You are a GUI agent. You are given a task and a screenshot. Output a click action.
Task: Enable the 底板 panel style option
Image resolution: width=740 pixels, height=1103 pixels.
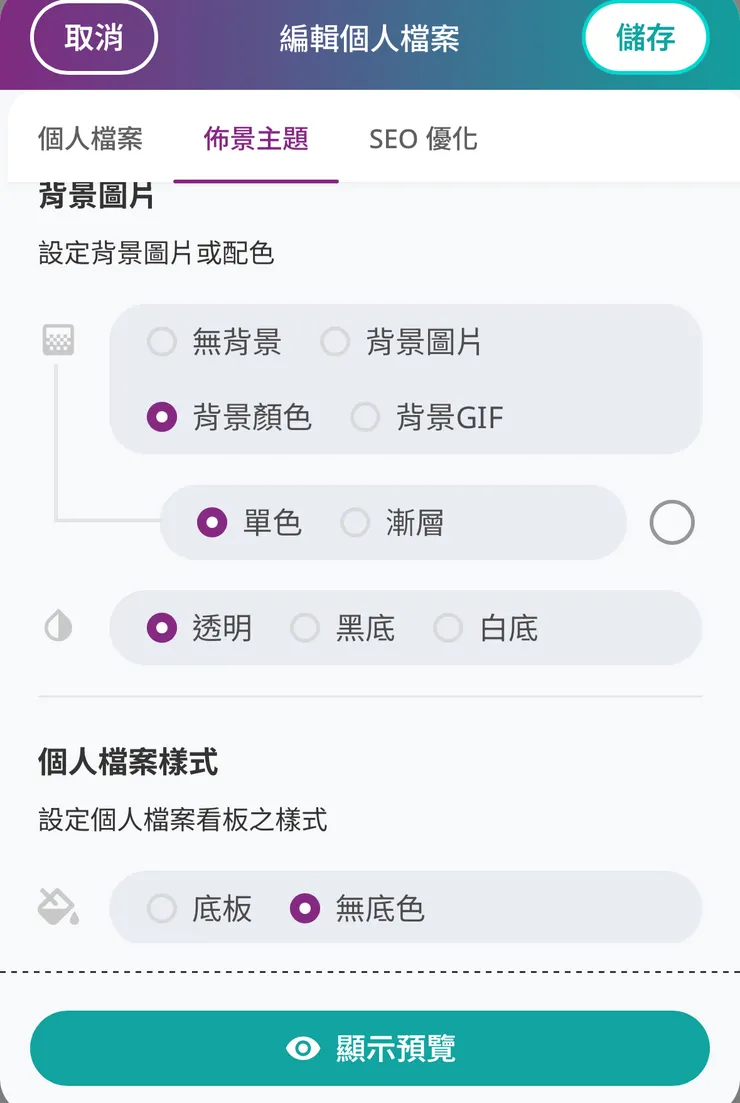coord(161,908)
